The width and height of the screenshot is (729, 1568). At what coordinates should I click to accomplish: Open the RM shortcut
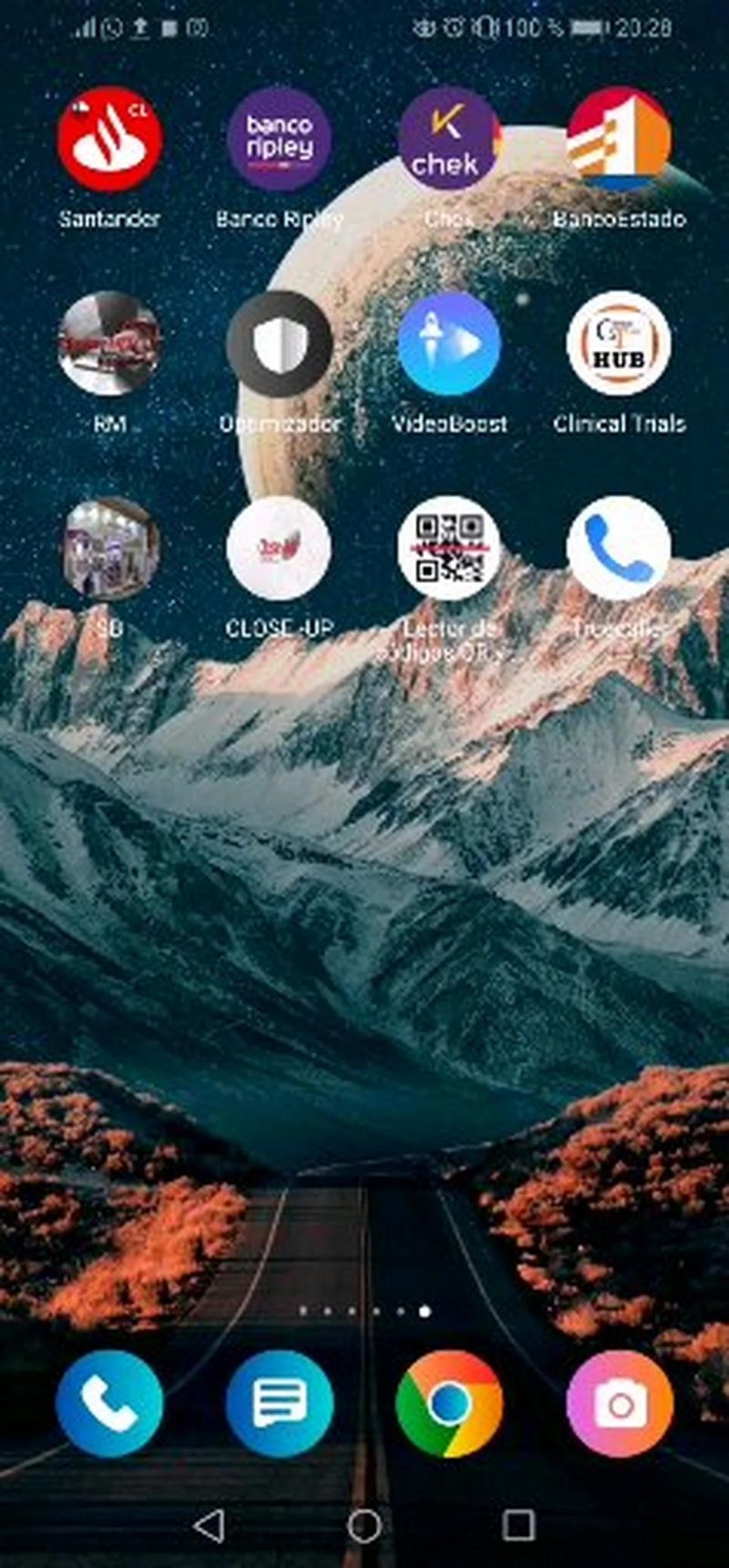coord(109,344)
